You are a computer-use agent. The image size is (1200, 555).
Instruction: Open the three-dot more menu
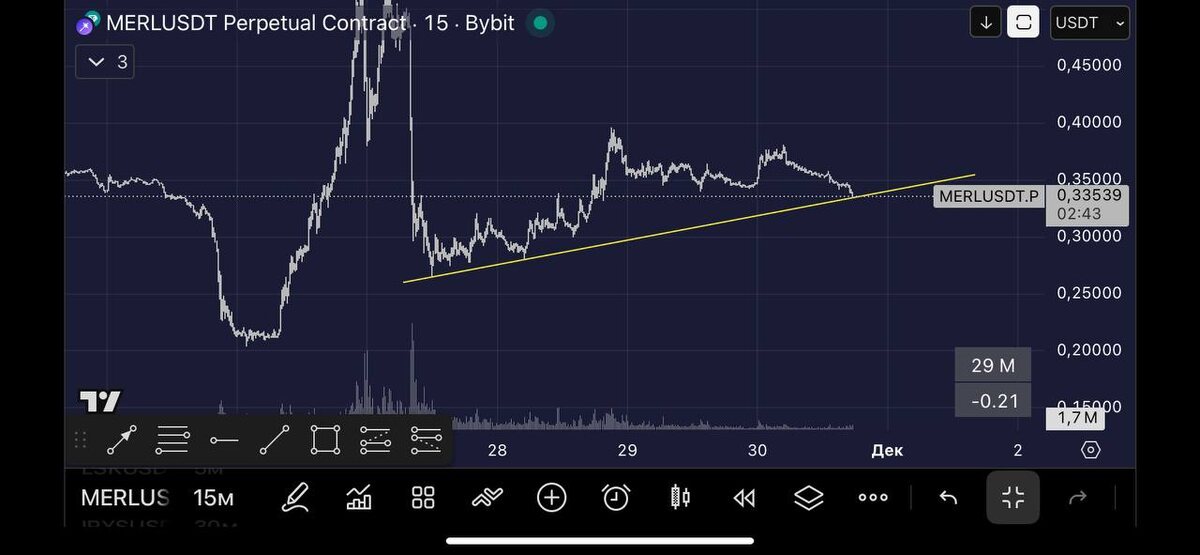click(873, 497)
